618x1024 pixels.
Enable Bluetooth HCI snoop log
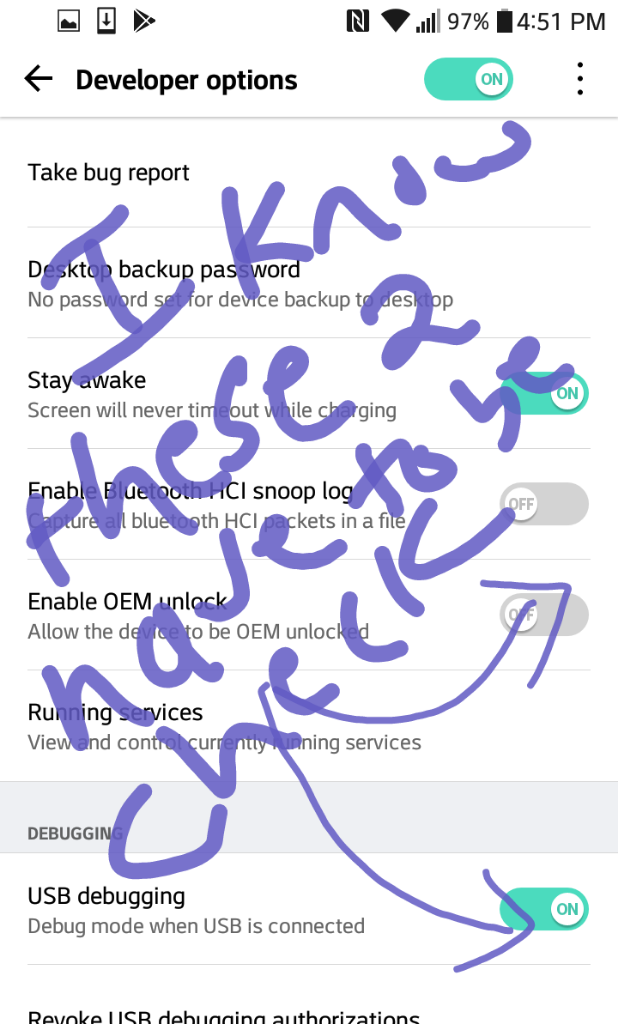click(545, 504)
